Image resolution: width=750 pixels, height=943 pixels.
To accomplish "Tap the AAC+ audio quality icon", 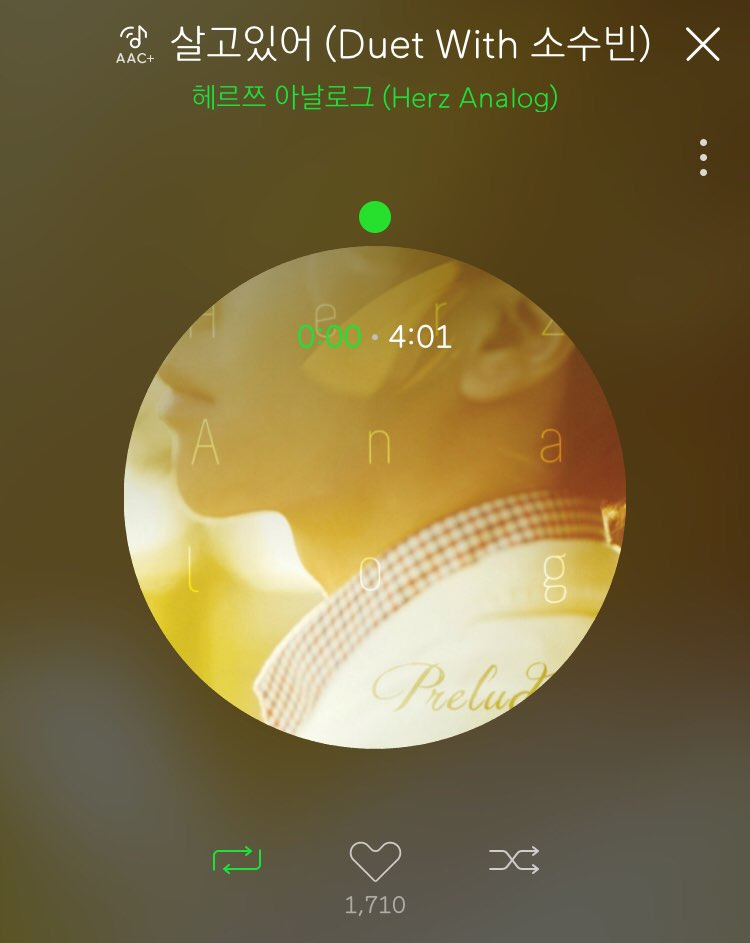I will 134,45.
